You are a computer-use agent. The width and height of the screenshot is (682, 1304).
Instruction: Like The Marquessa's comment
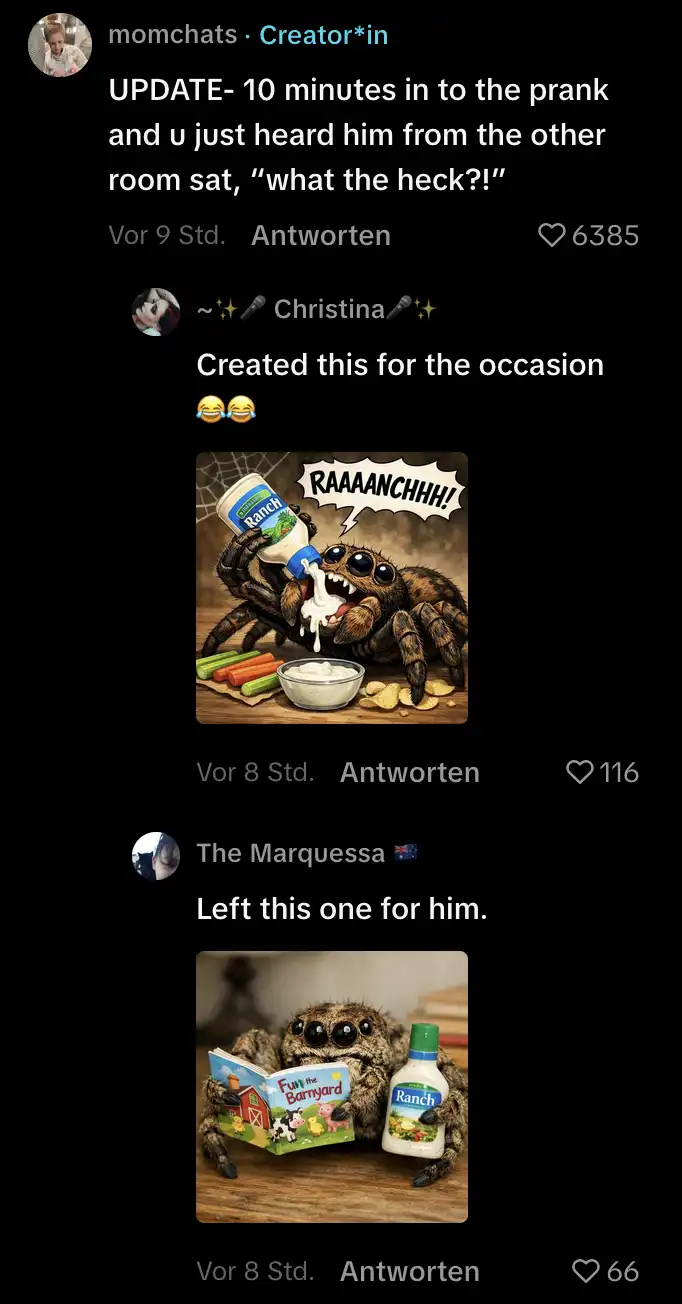click(585, 1271)
